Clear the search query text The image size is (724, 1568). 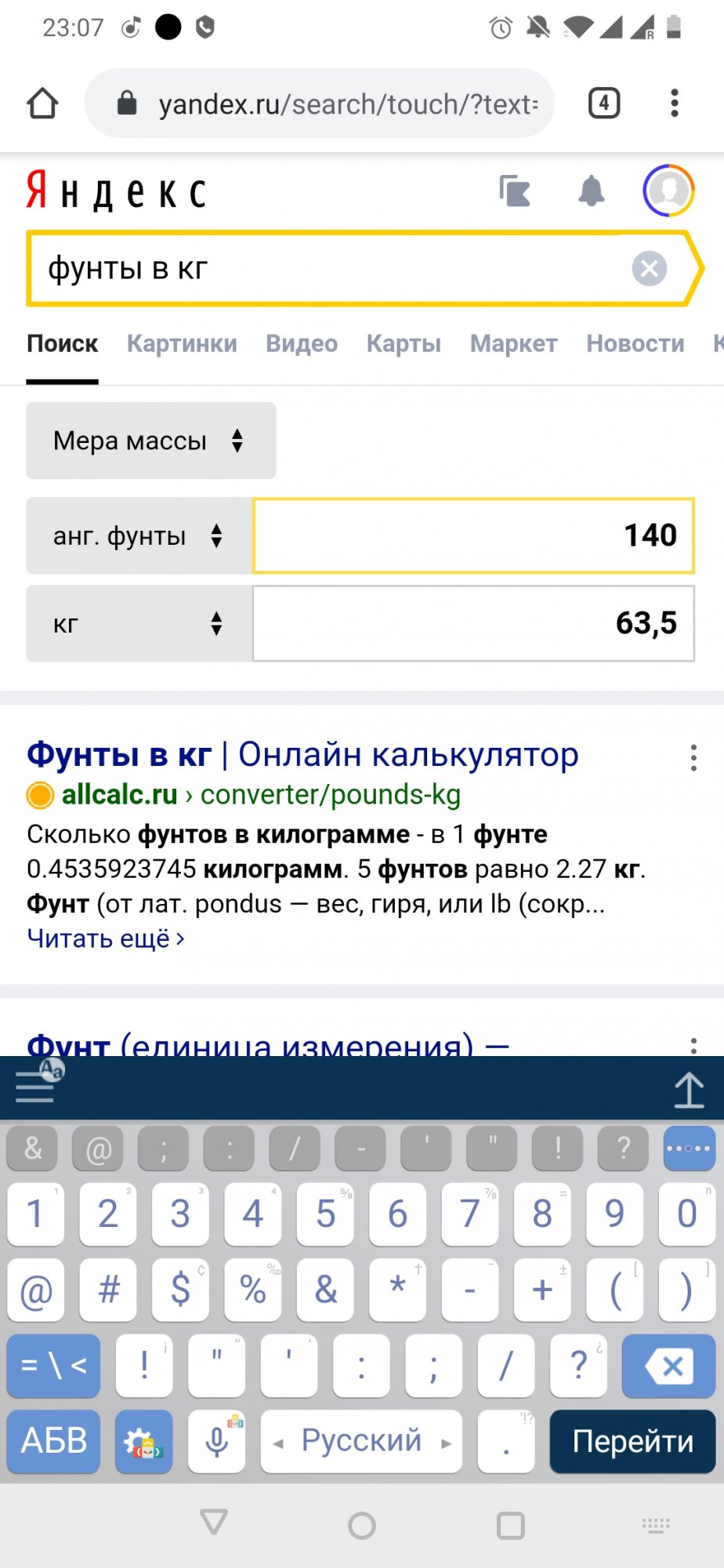tap(649, 269)
